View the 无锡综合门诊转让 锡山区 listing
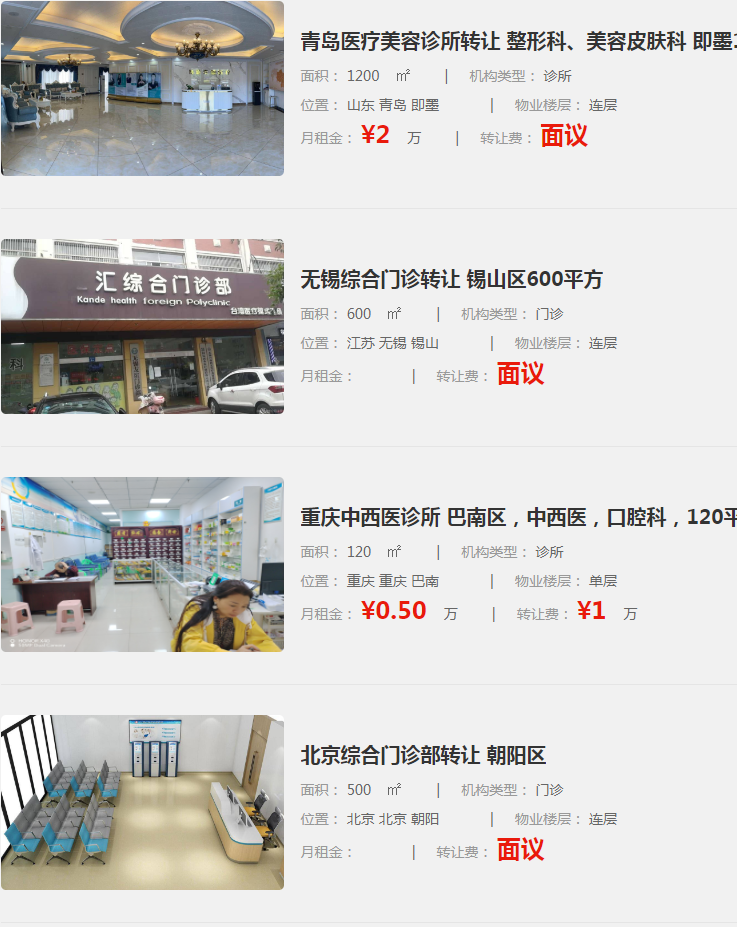This screenshot has height=927, width=737. pyautogui.click(x=452, y=280)
